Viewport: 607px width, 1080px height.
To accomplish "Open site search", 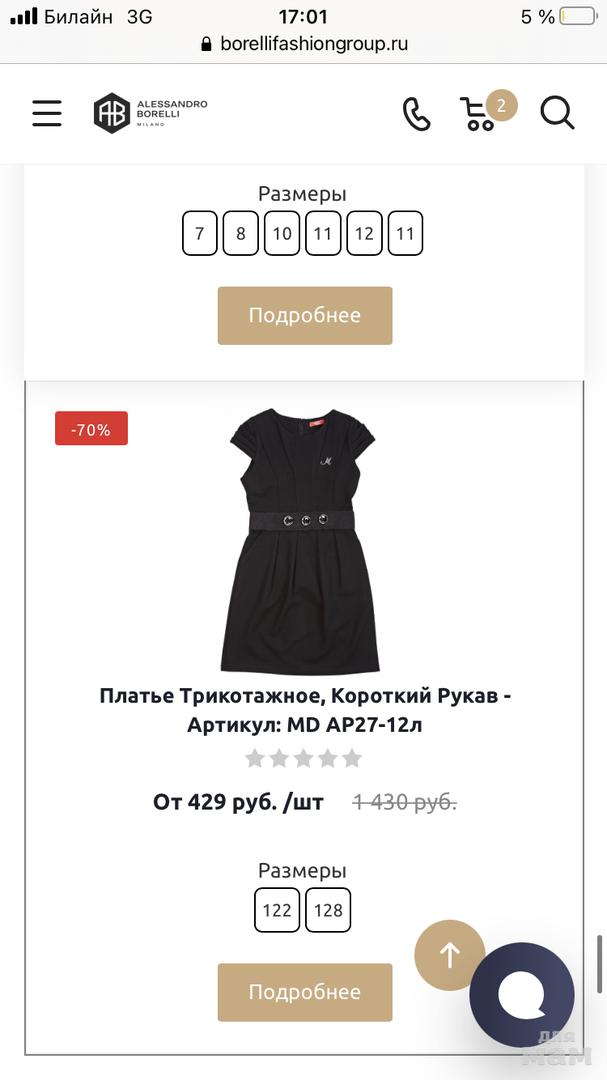I will coord(557,113).
